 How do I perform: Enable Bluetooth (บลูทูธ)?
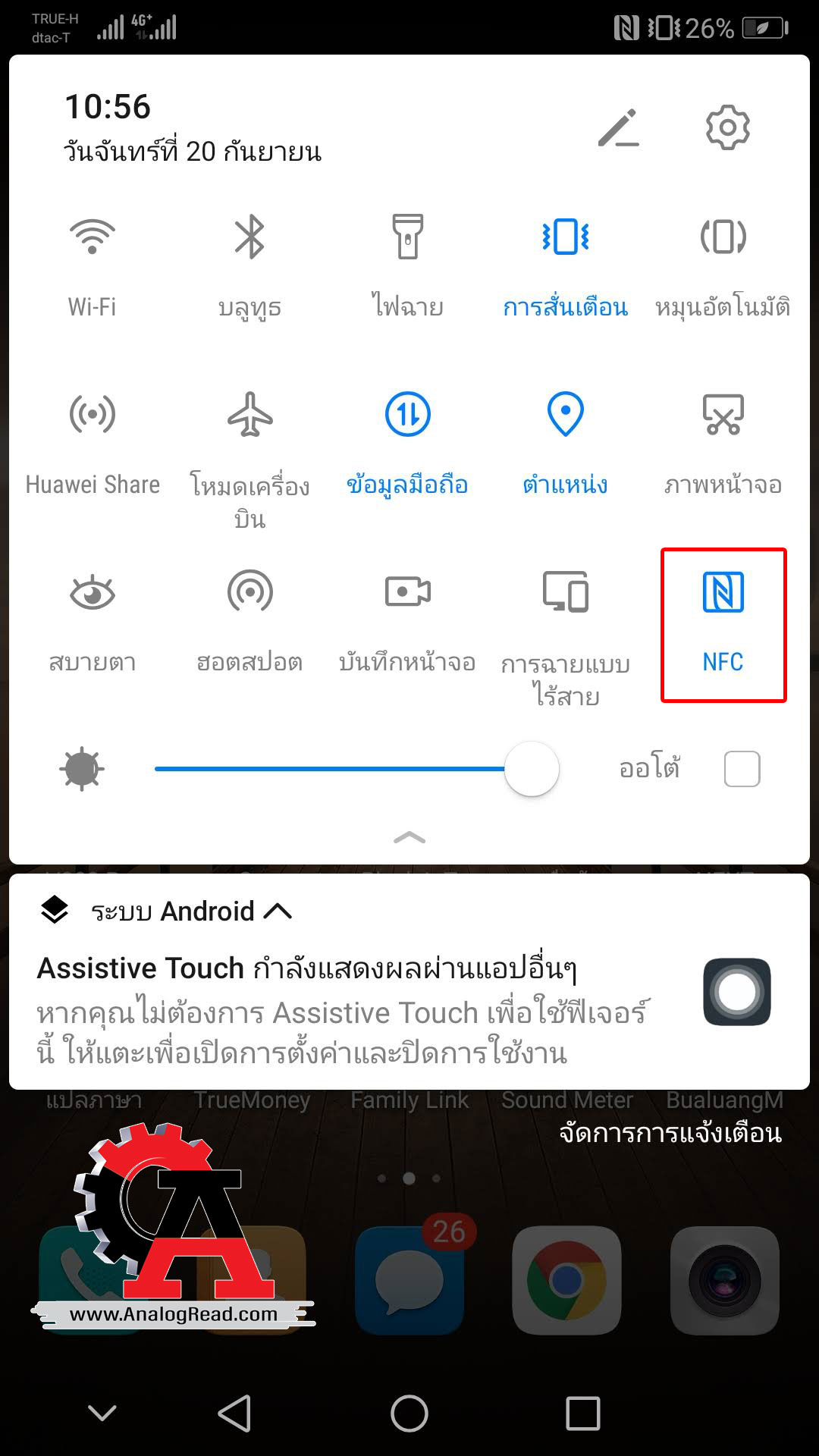coord(249,237)
